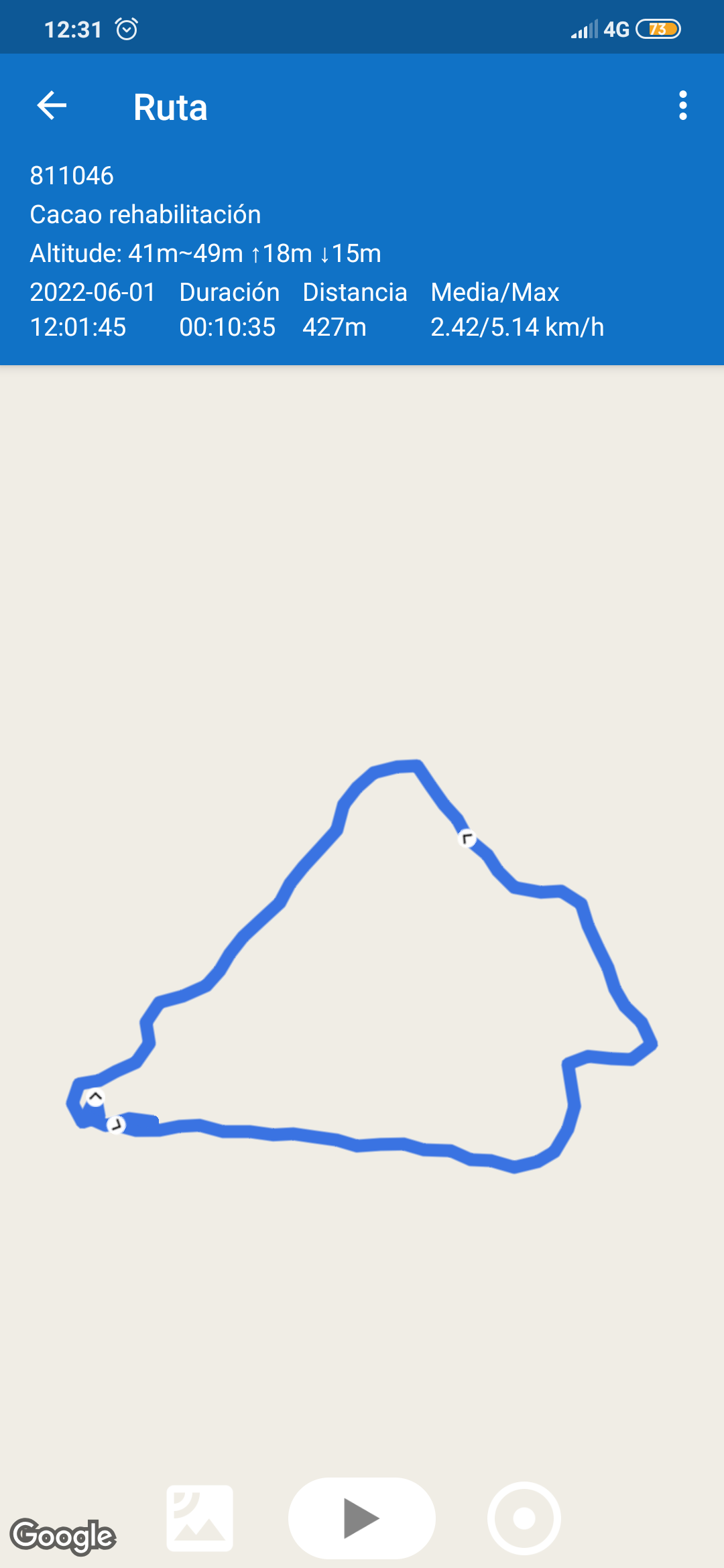Go back from the Ruta screen

coord(52,106)
